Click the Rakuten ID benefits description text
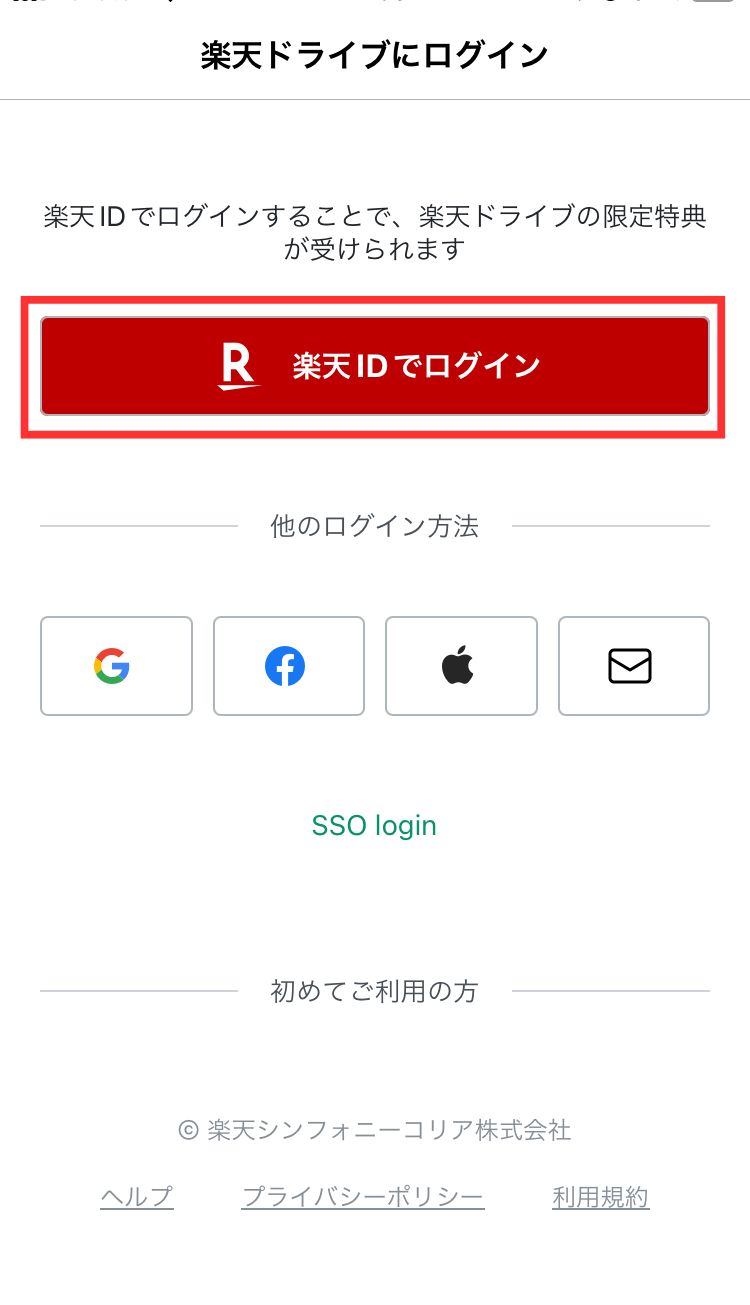This screenshot has height=1305, width=750. [374, 232]
